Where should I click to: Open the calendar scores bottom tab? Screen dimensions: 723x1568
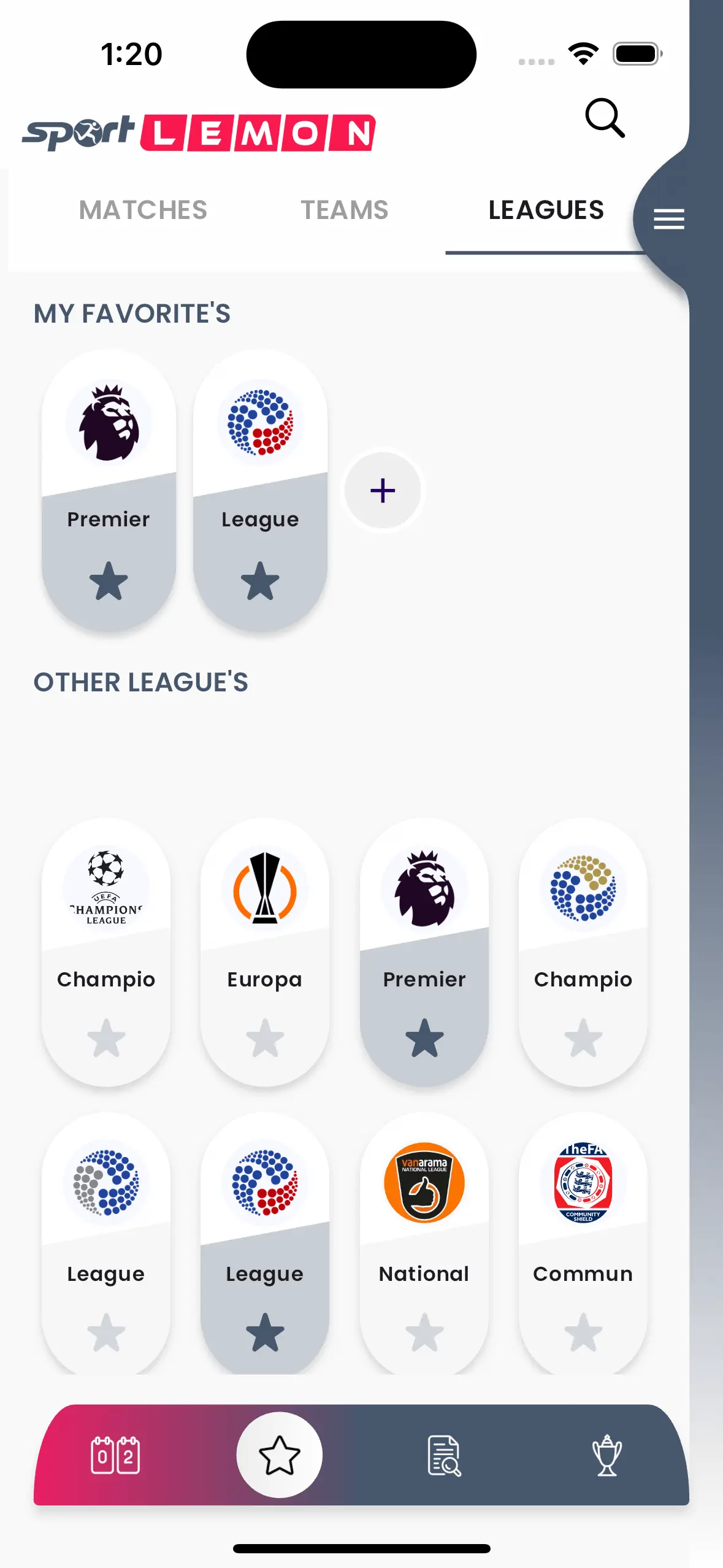pos(115,1455)
